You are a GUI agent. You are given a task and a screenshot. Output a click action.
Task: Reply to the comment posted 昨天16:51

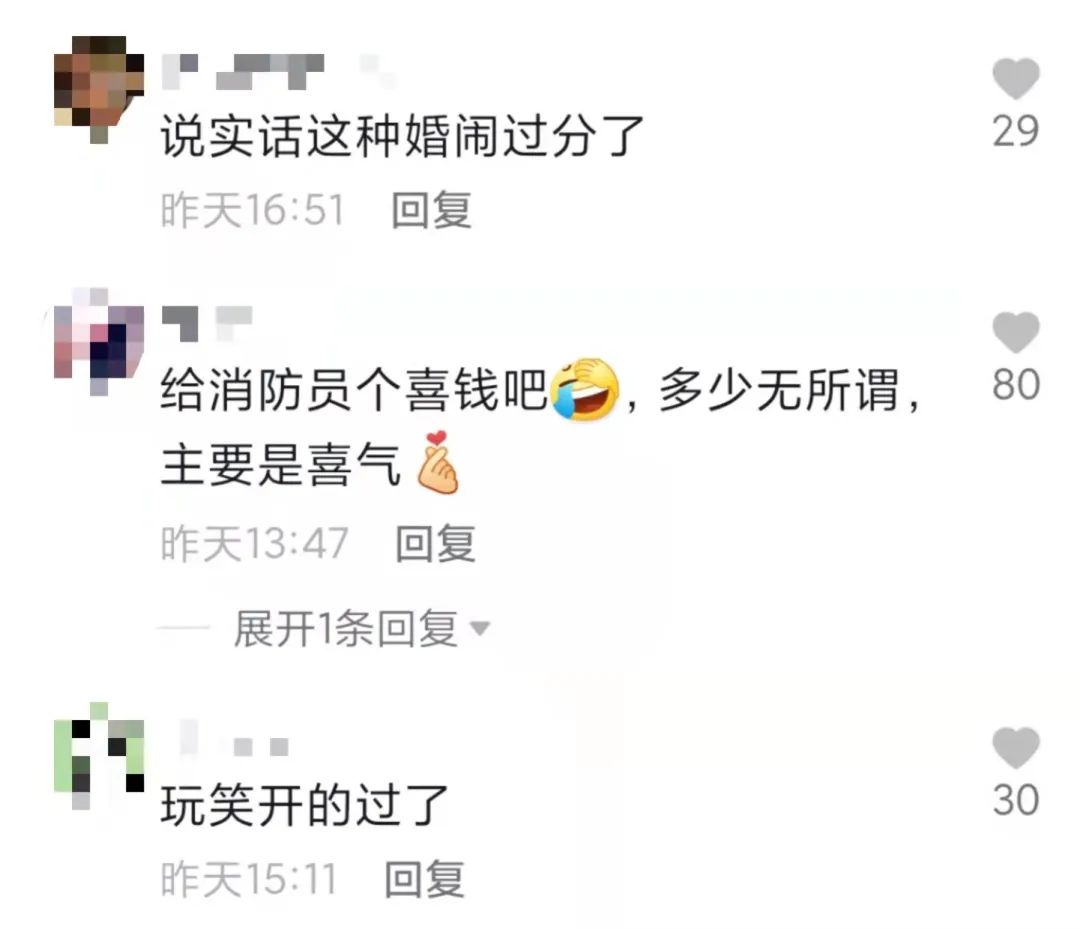430,211
